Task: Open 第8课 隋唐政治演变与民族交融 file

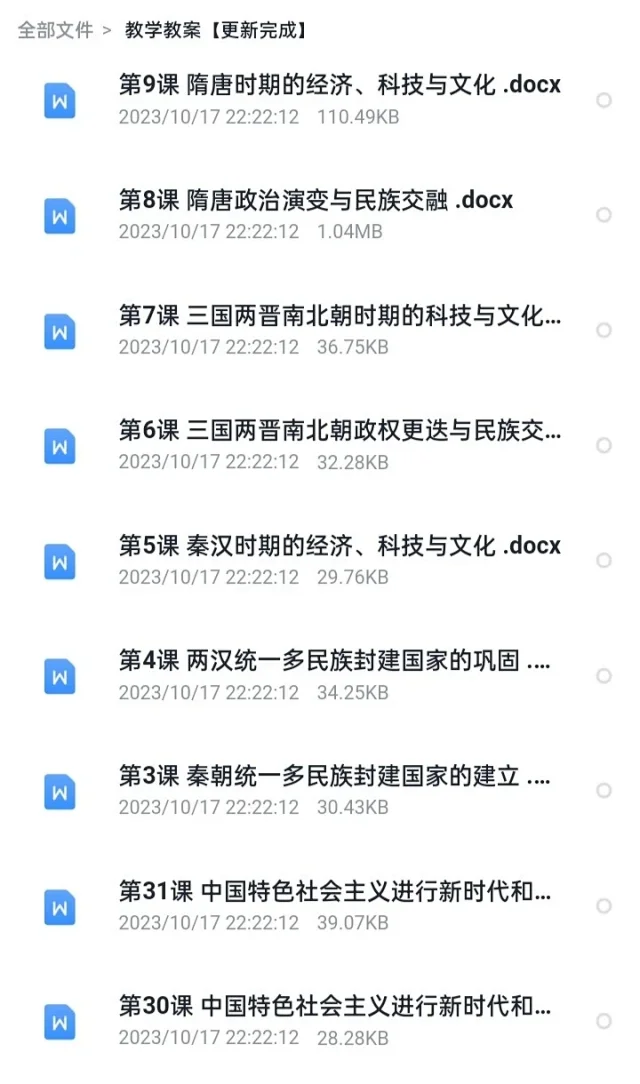Action: [315, 201]
